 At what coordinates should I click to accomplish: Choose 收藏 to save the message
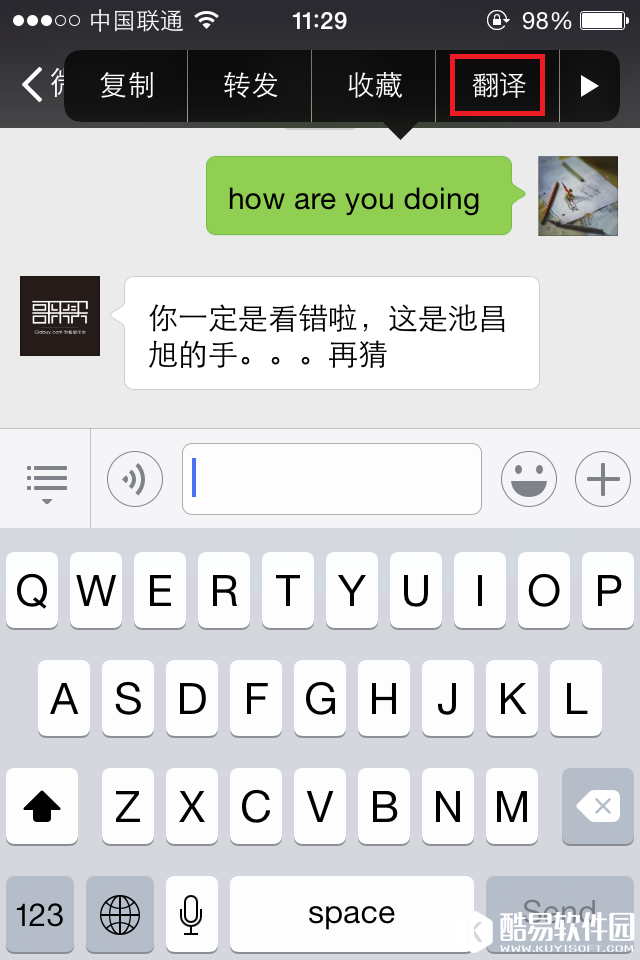tap(374, 86)
